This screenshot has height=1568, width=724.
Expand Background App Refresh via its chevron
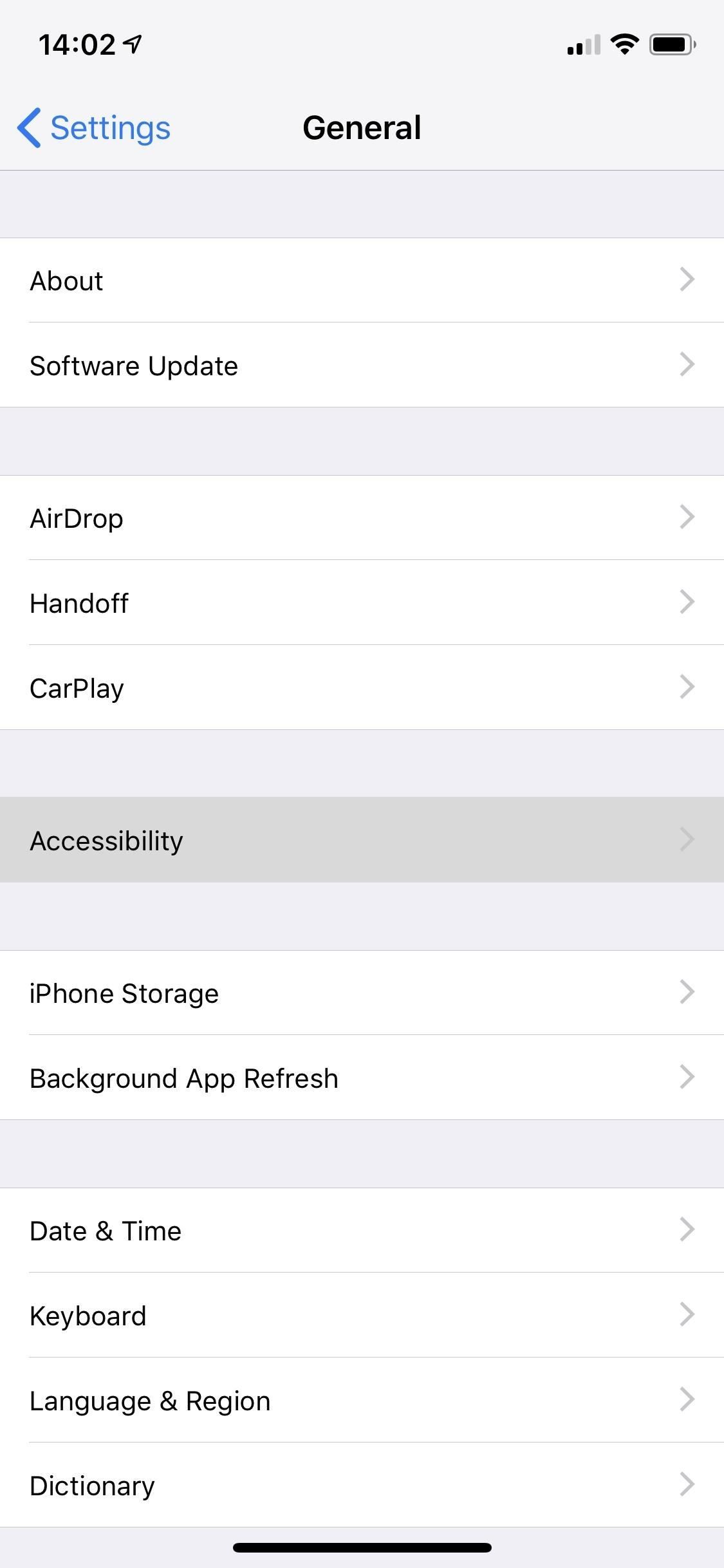(688, 1077)
